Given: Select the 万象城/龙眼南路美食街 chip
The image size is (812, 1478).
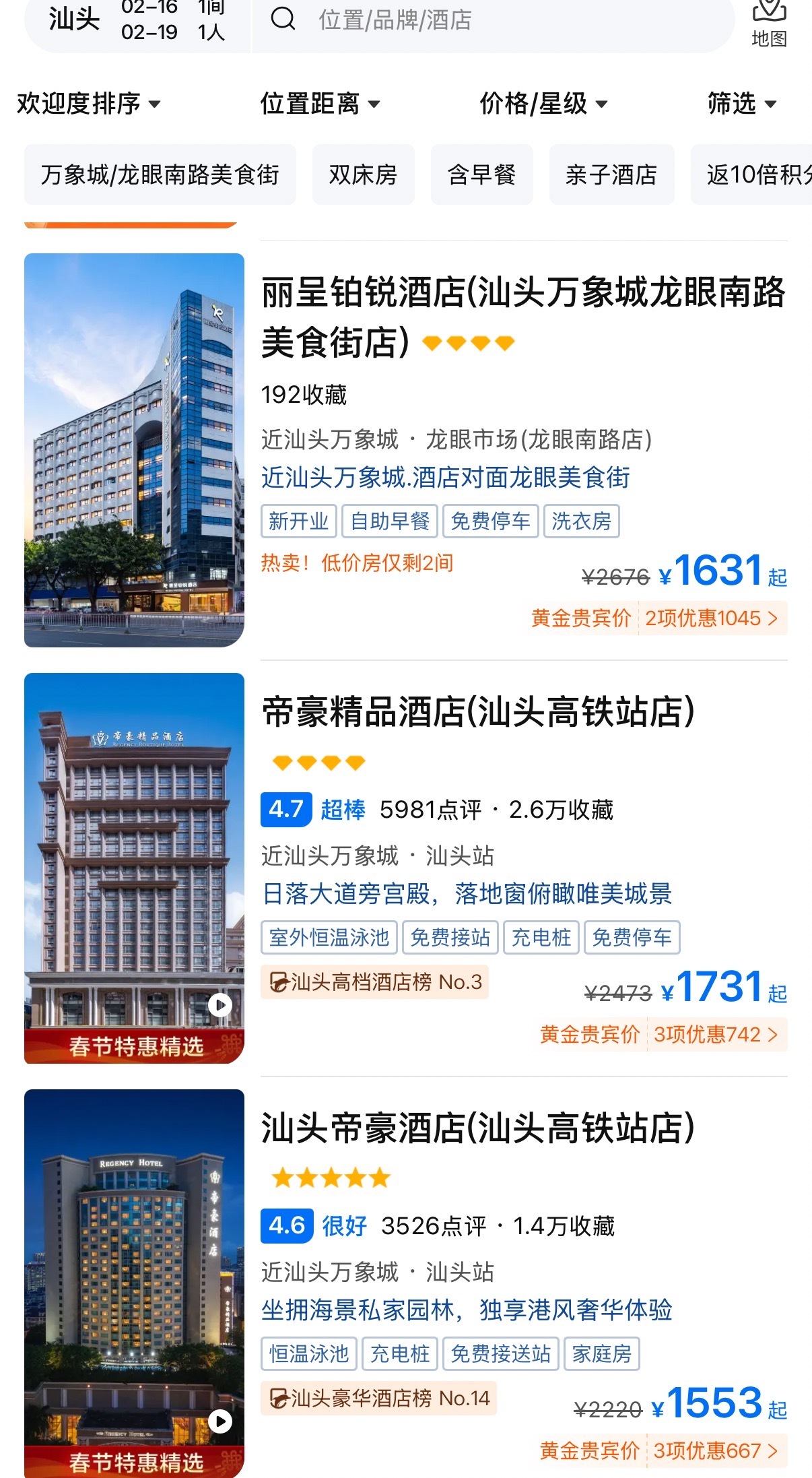Looking at the screenshot, I should click(160, 174).
